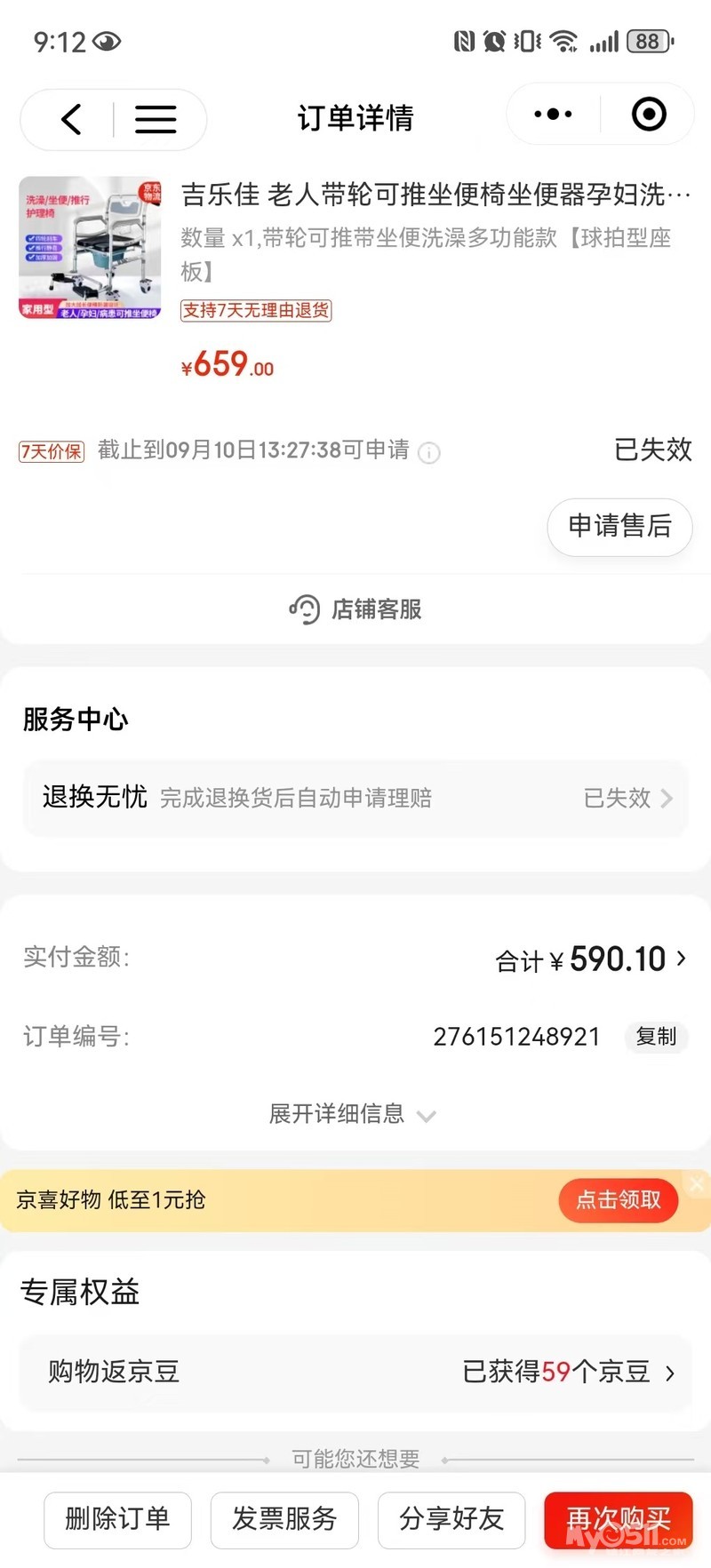Delete this order with 删除订单

117,1519
